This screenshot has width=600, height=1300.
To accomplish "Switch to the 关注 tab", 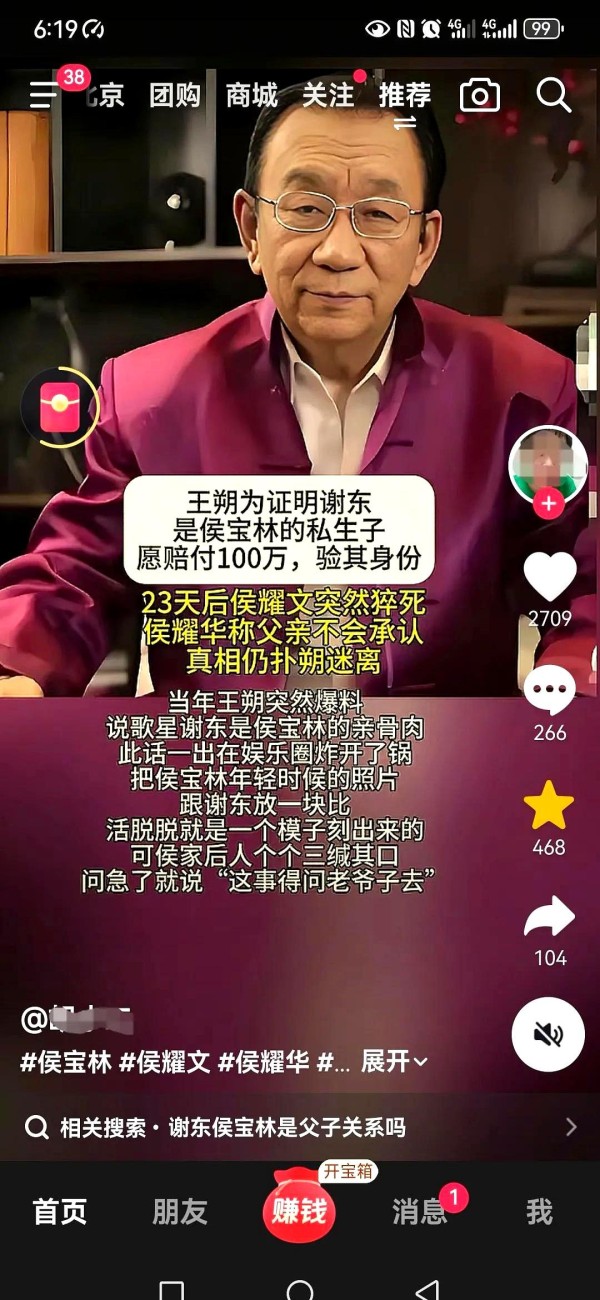I will 328,95.
